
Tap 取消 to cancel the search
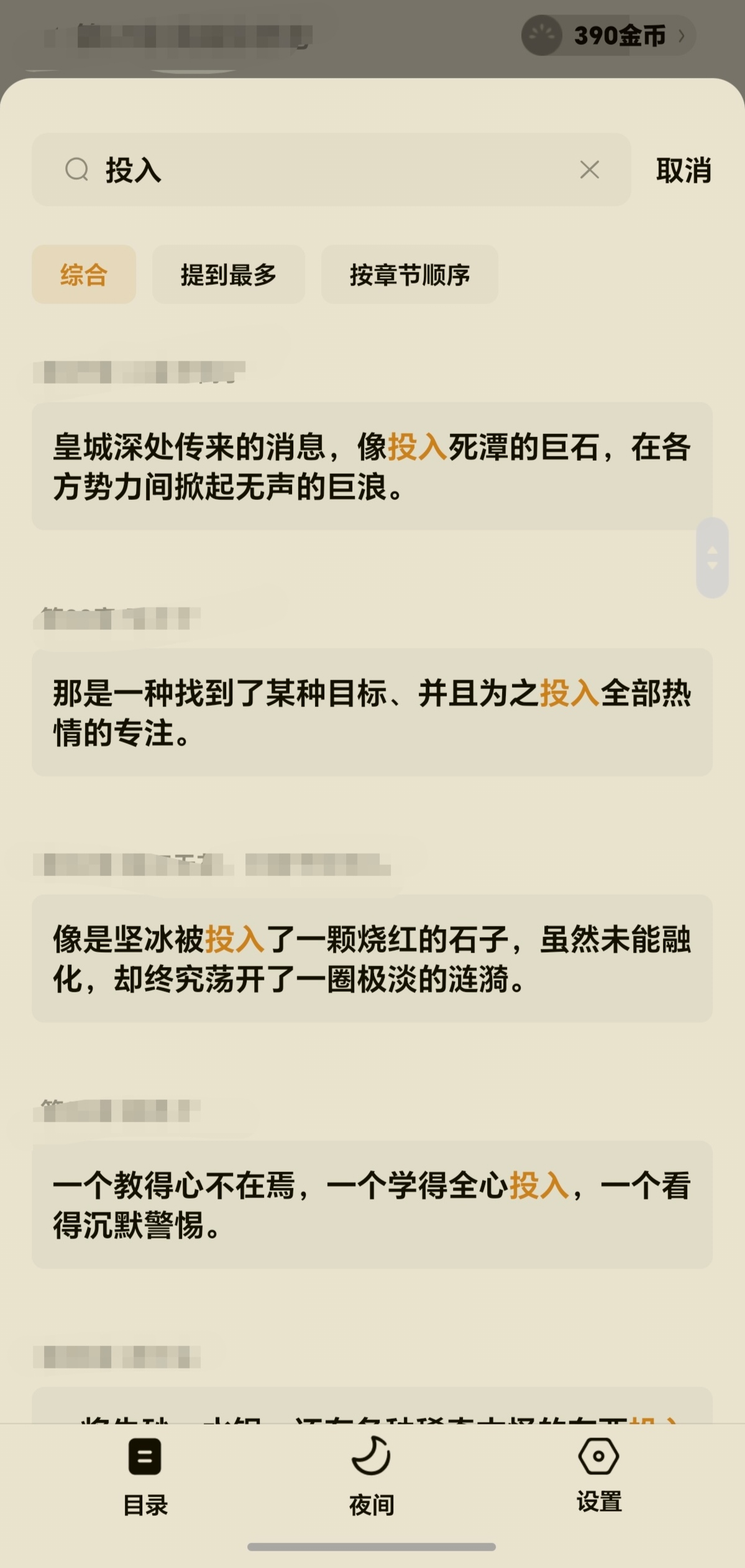tap(683, 170)
